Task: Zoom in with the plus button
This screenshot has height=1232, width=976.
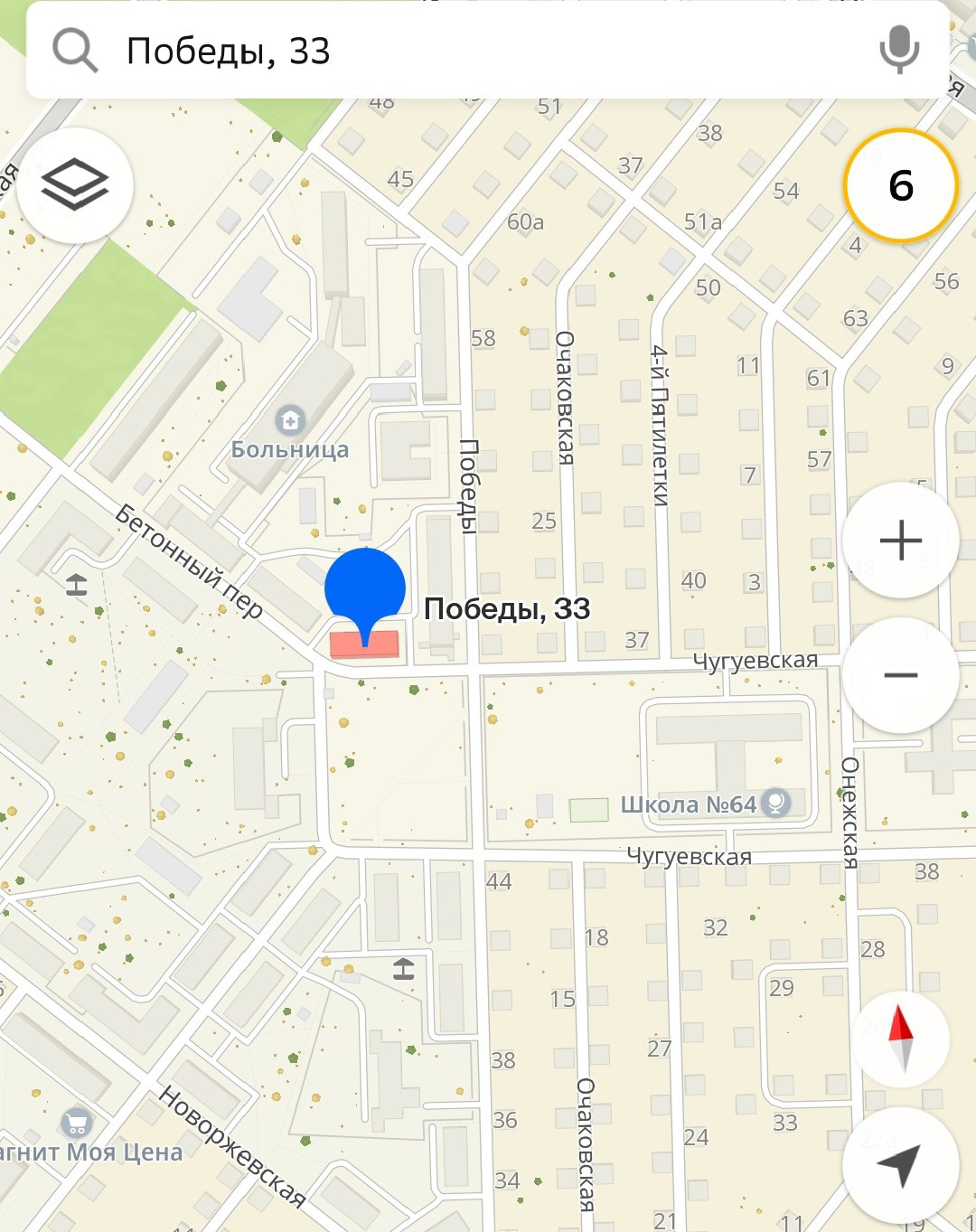Action: [x=900, y=541]
